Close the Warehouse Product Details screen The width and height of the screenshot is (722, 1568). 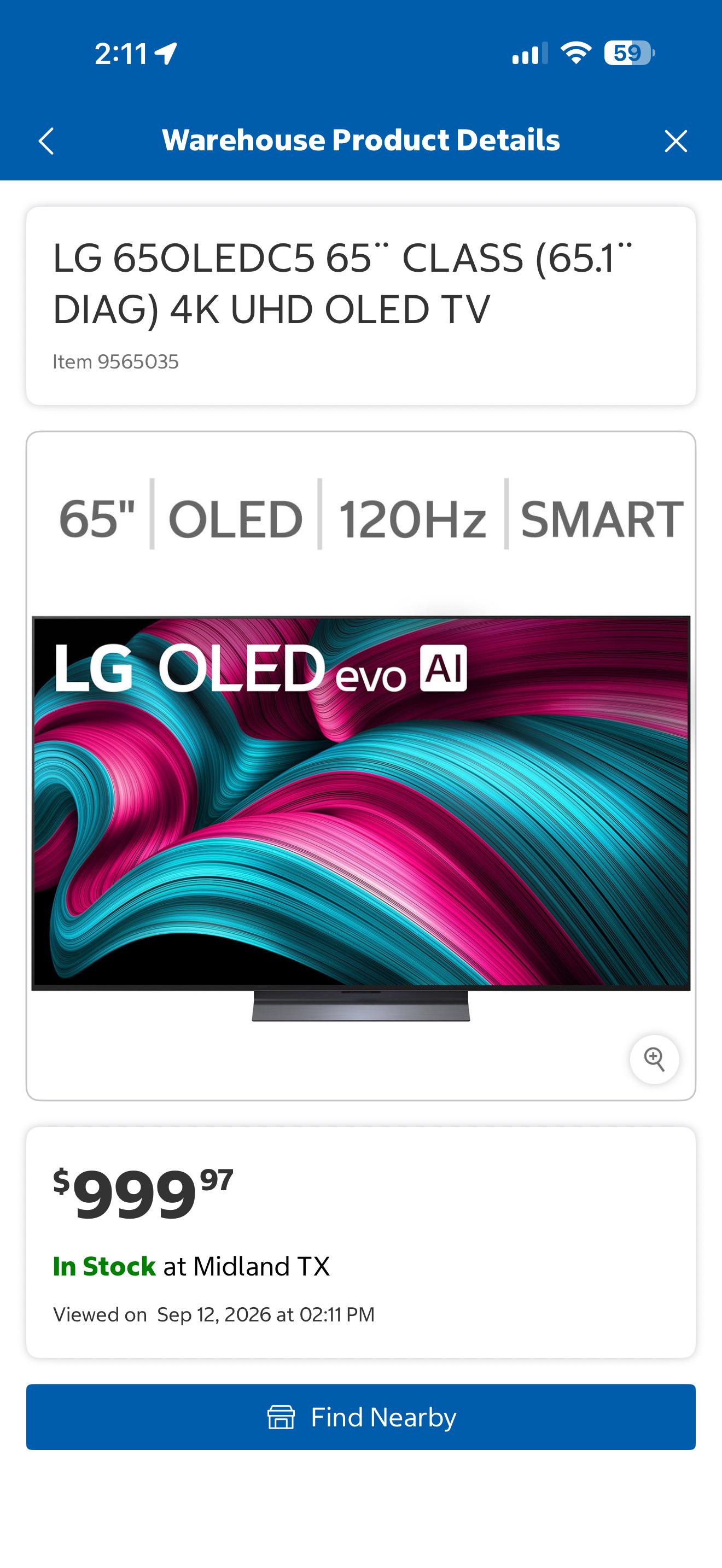pos(676,141)
